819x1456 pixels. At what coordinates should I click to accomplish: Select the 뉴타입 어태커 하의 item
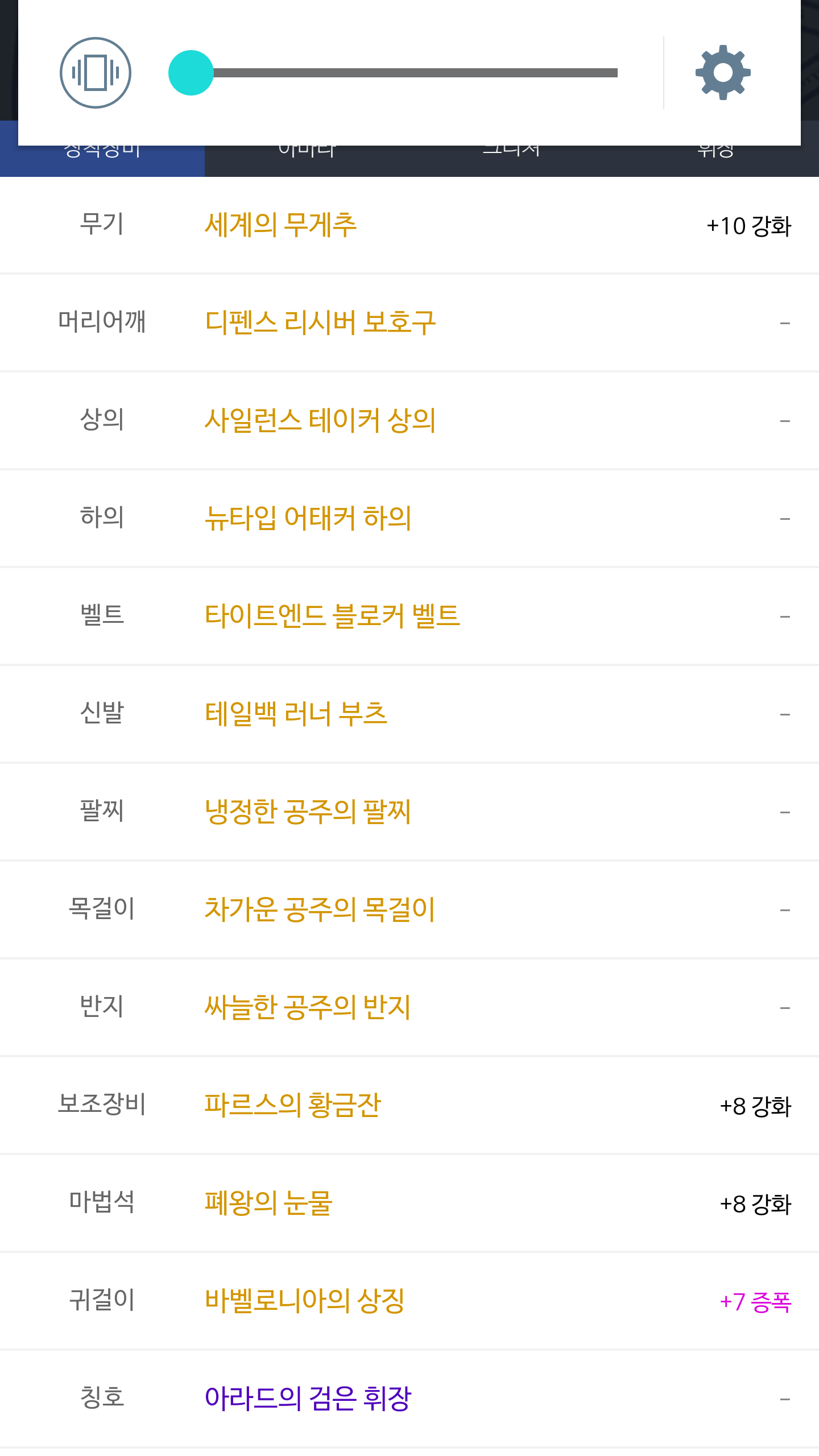(x=409, y=519)
